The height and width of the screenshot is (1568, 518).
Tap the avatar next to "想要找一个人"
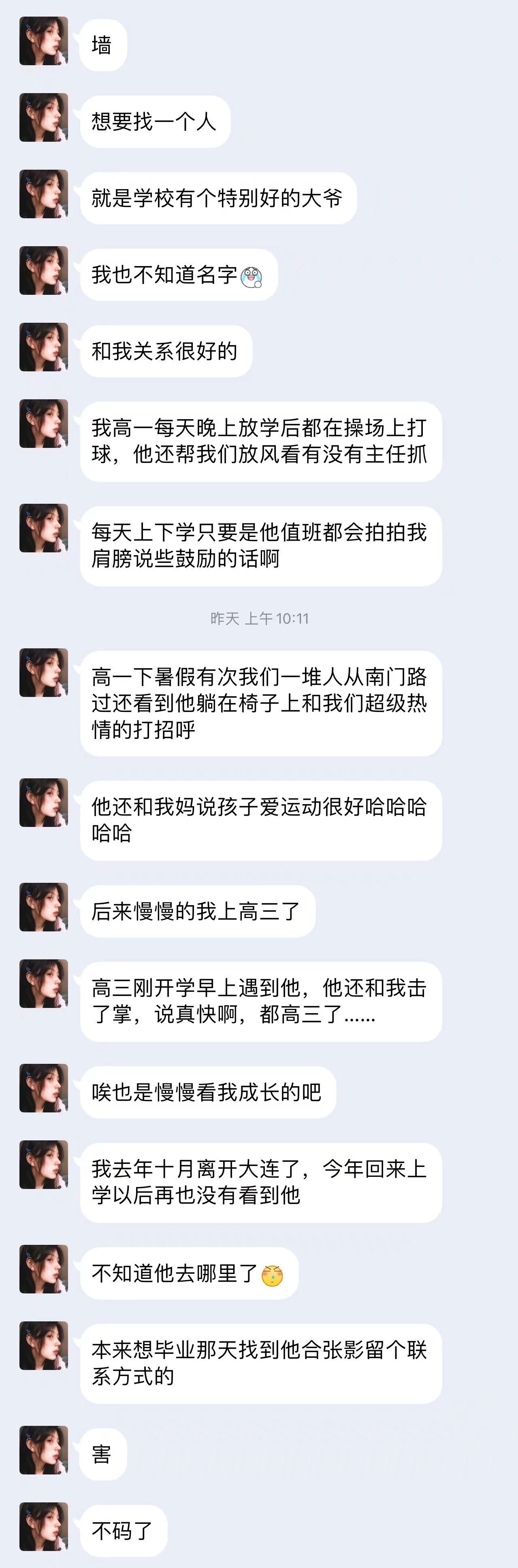(x=43, y=117)
